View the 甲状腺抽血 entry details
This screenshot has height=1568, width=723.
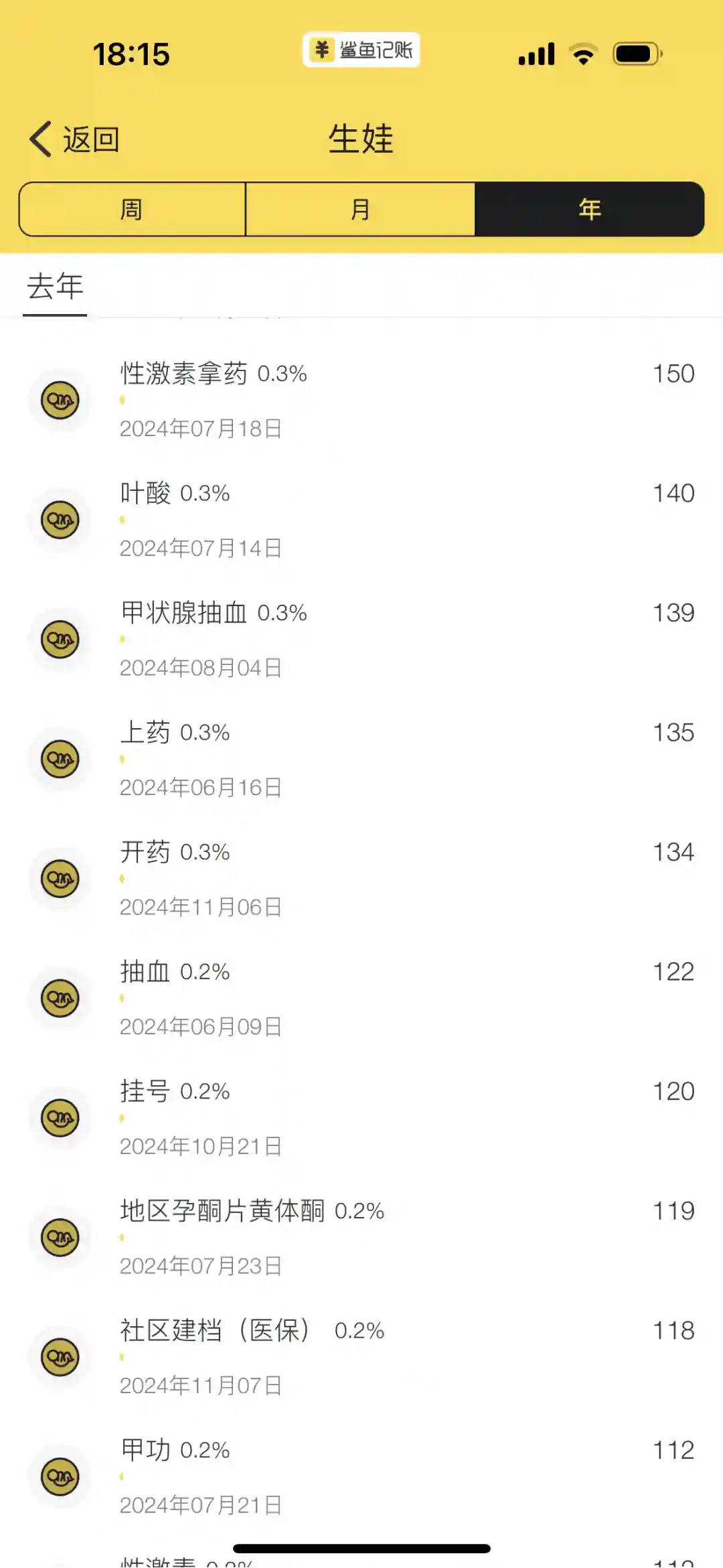click(x=361, y=639)
